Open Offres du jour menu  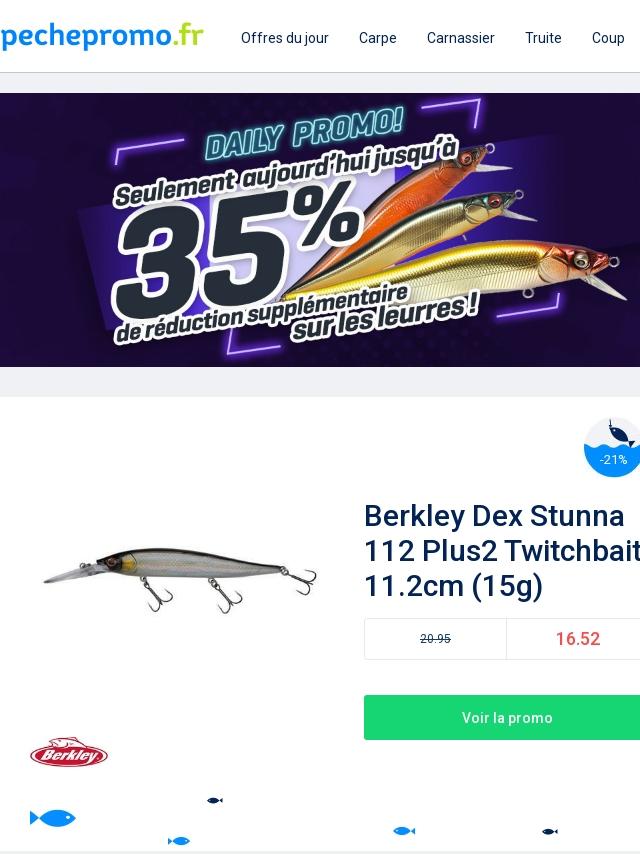284,38
